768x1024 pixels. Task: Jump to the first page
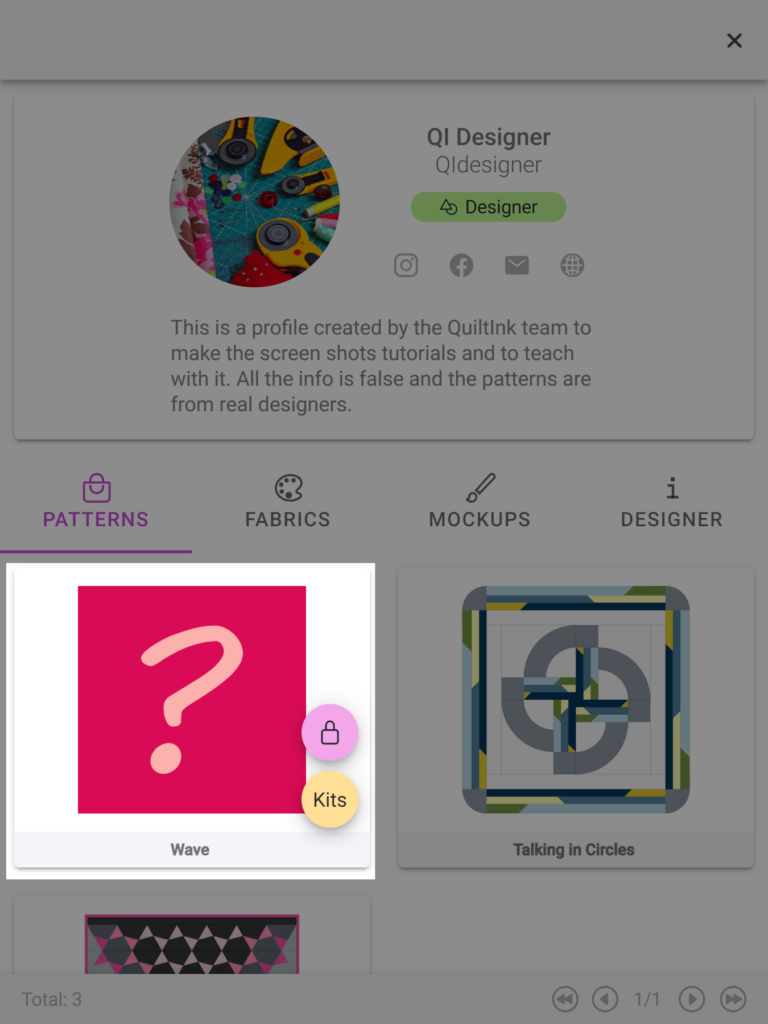(565, 999)
